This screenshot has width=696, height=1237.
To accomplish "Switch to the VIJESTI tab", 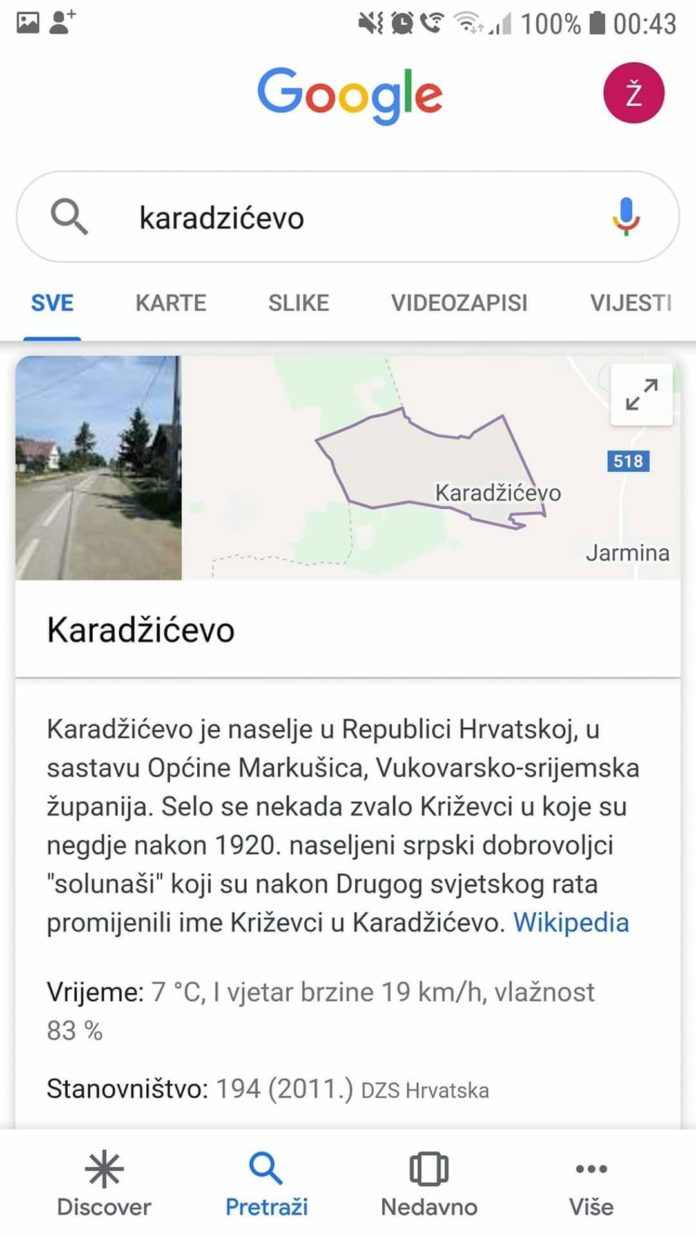I will pyautogui.click(x=630, y=303).
